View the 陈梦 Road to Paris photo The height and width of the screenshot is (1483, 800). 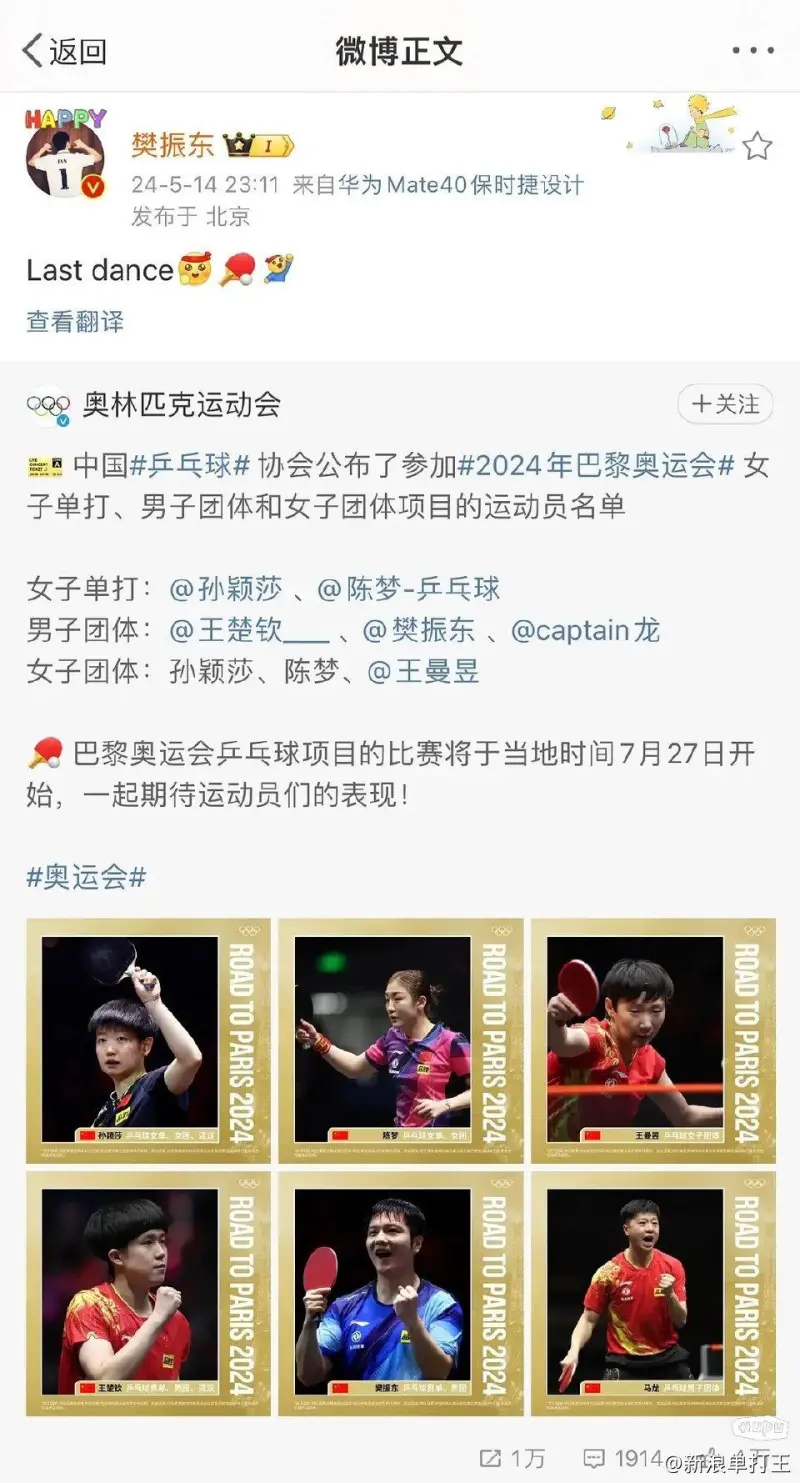(400, 1040)
